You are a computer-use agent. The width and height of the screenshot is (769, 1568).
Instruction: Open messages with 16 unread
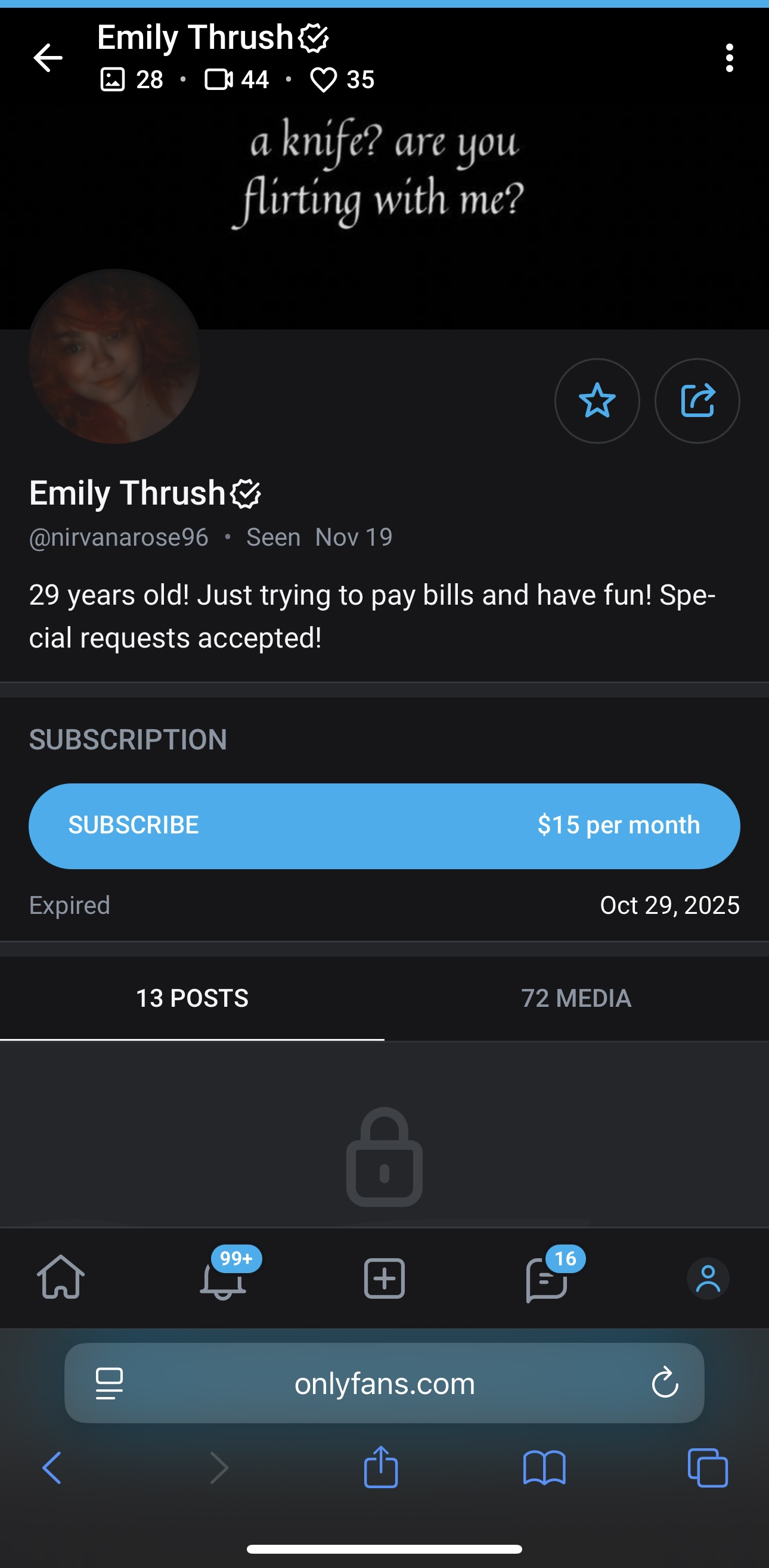(x=546, y=1278)
